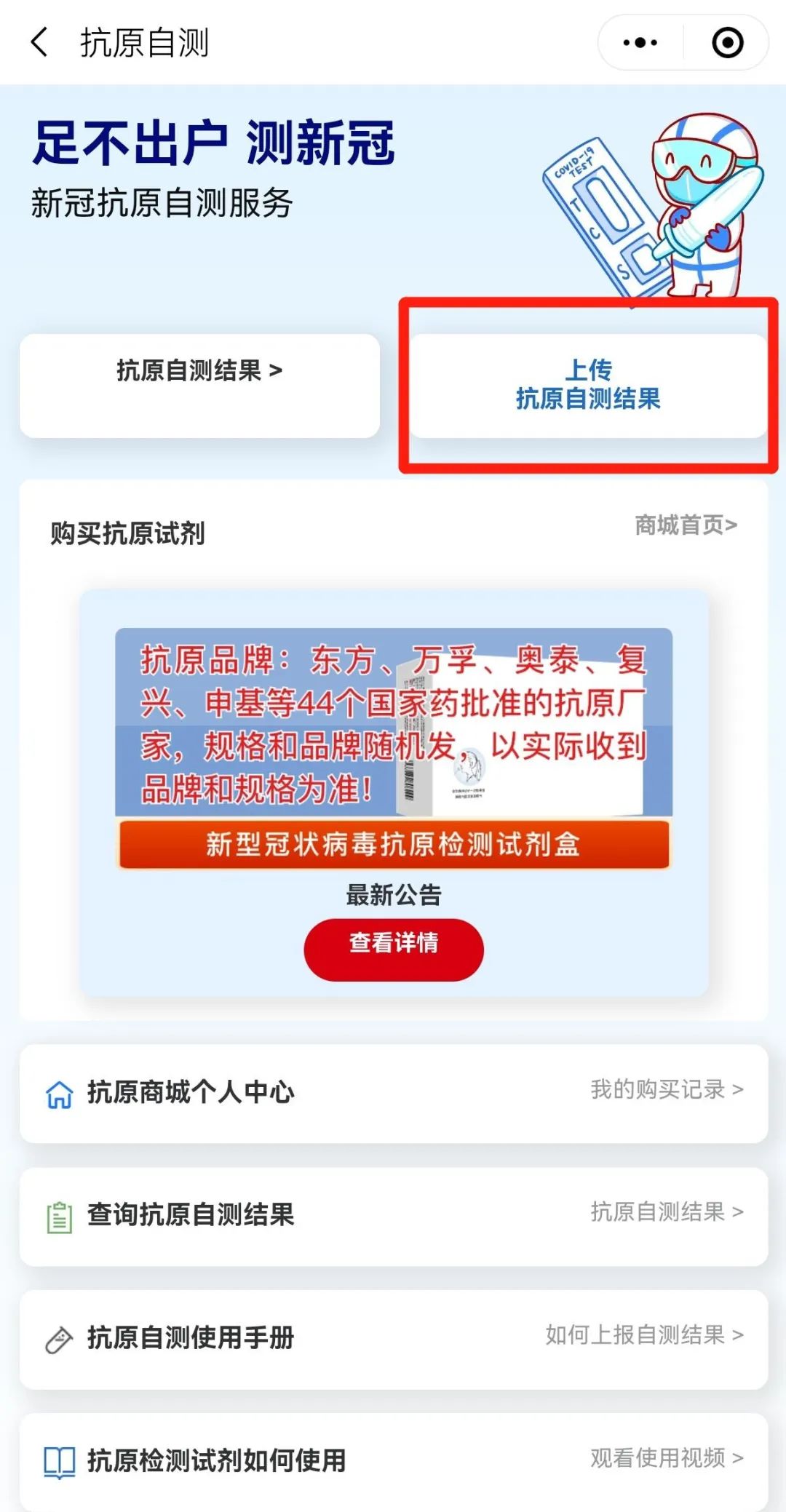This screenshot has height=1512, width=786.
Task: Open 商城首页 link
Action: [x=686, y=525]
